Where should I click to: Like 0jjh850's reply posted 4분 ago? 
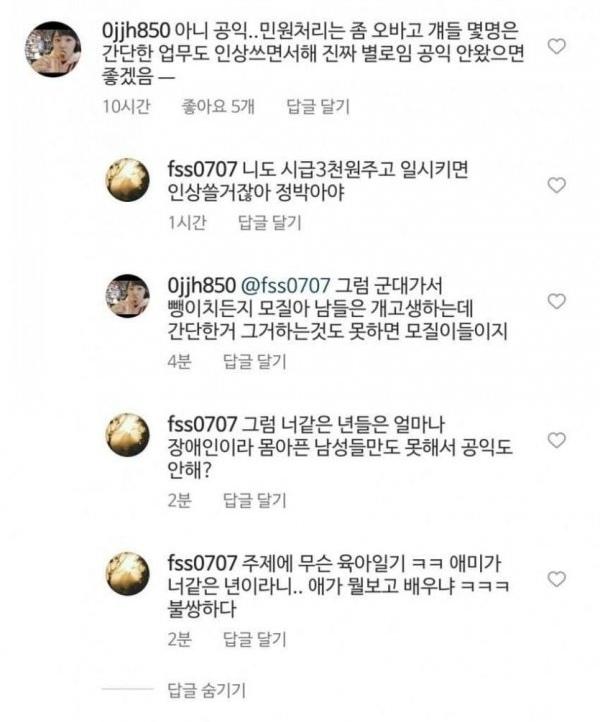[558, 300]
